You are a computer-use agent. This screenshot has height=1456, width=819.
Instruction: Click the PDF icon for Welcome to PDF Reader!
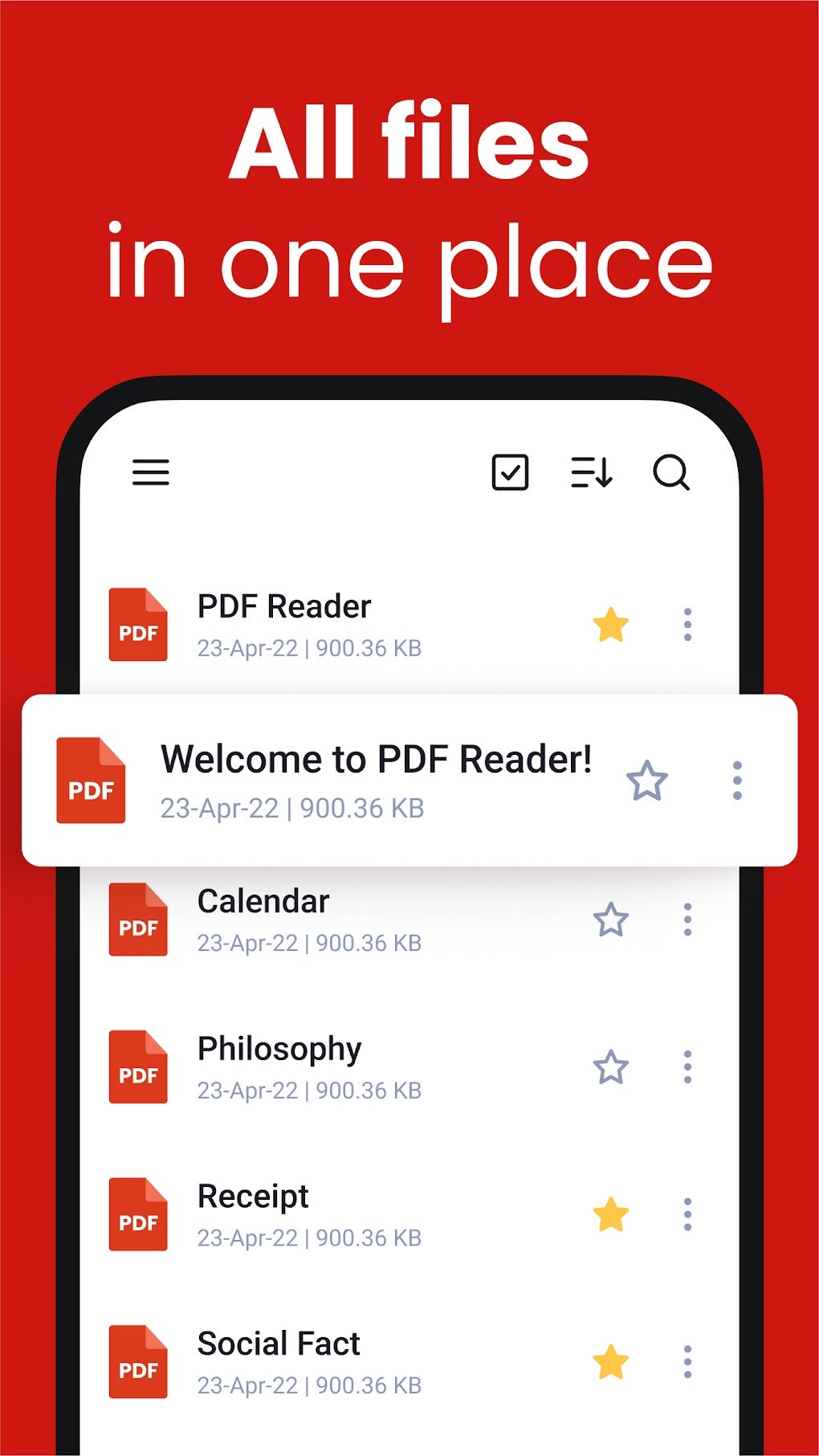91,781
